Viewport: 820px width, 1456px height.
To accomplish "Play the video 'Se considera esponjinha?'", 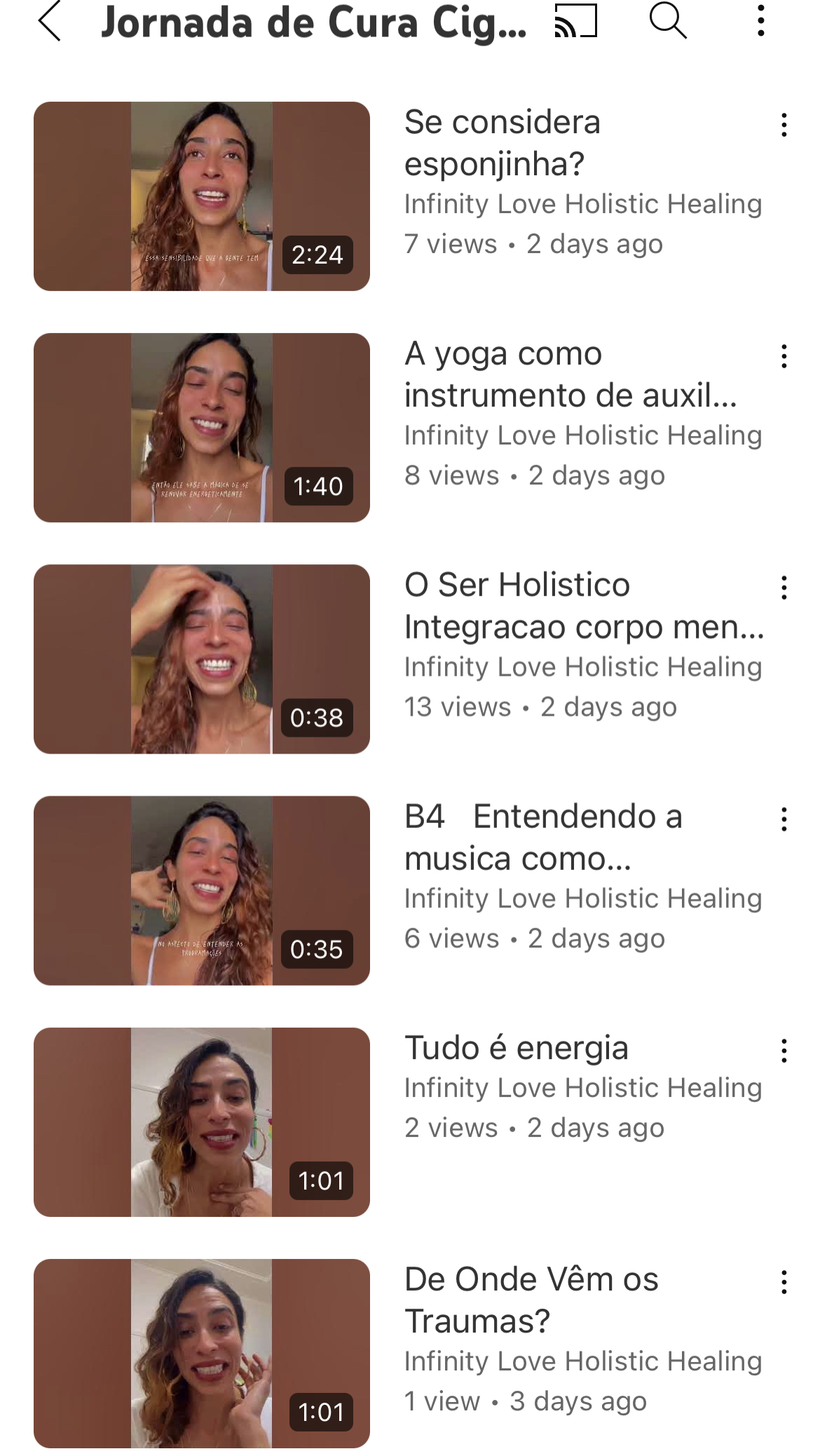I will (202, 196).
